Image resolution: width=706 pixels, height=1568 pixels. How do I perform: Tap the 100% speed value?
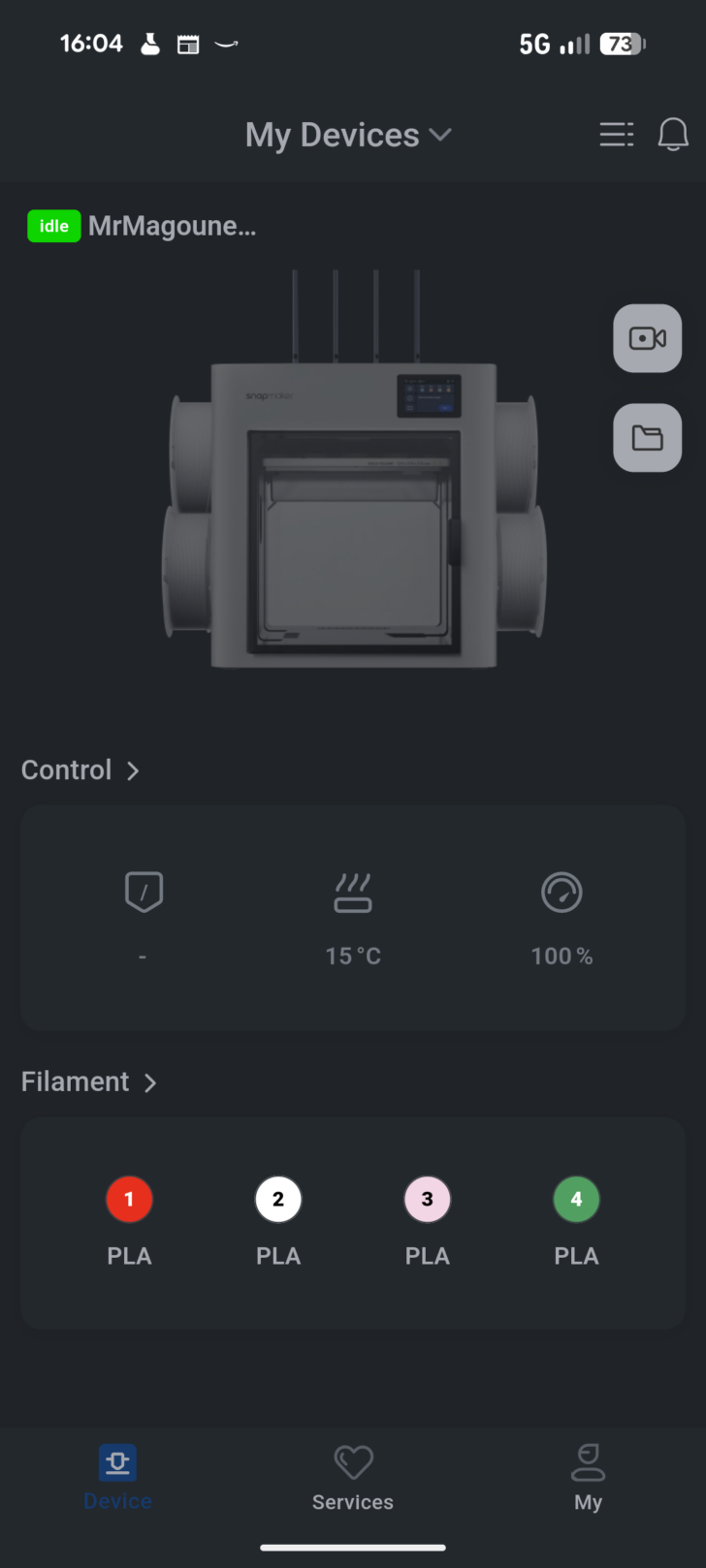pos(562,956)
